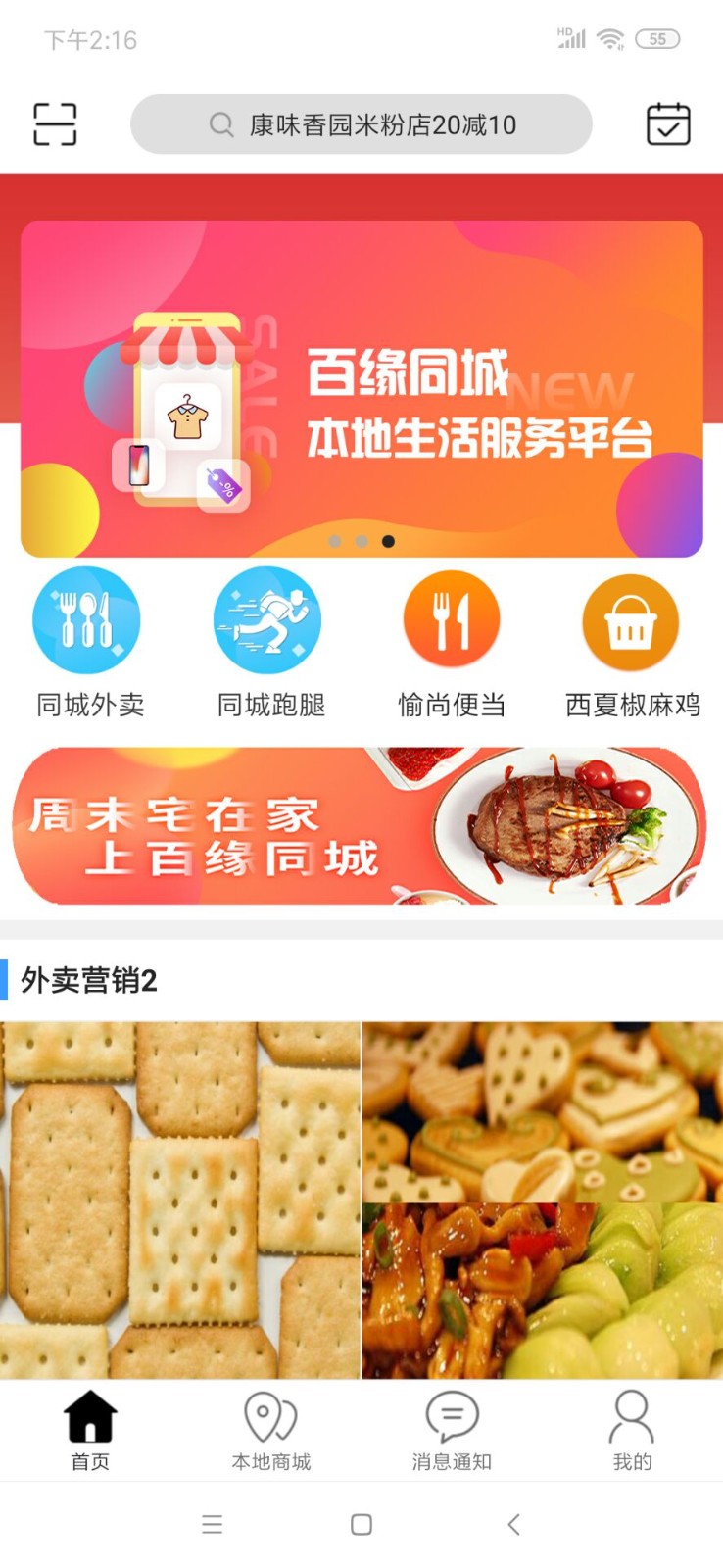Open the QR scan icon
The height and width of the screenshot is (1568, 723).
pos(55,124)
